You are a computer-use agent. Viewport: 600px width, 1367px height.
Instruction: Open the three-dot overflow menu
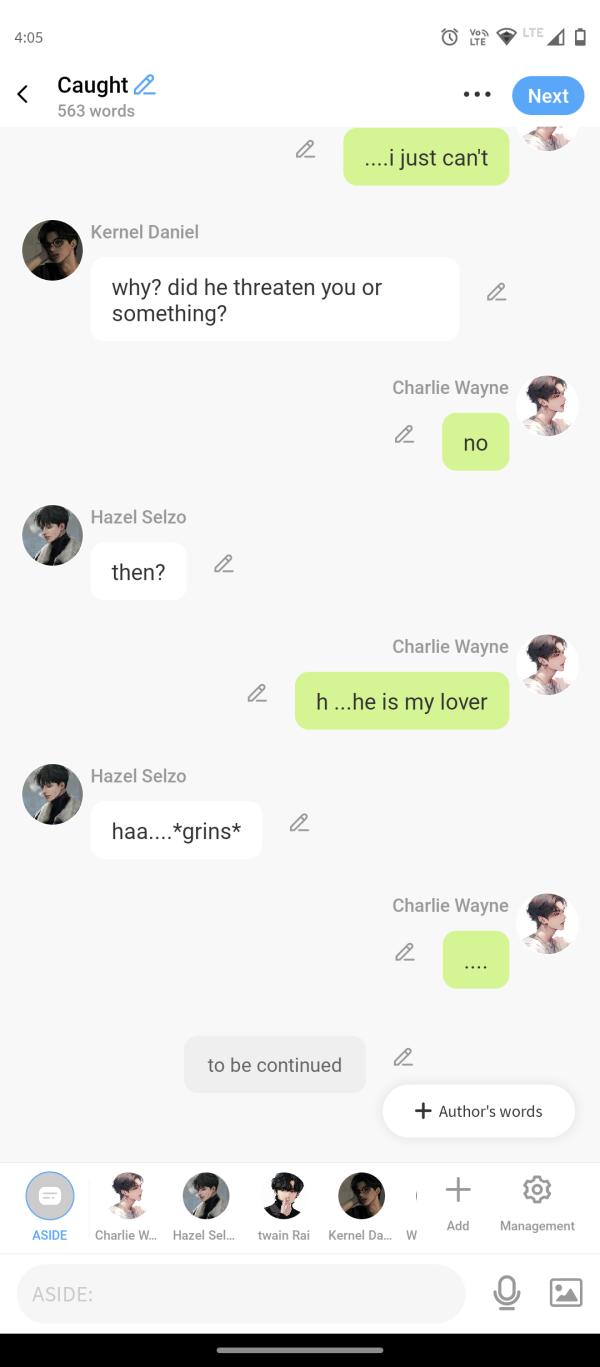(x=477, y=95)
